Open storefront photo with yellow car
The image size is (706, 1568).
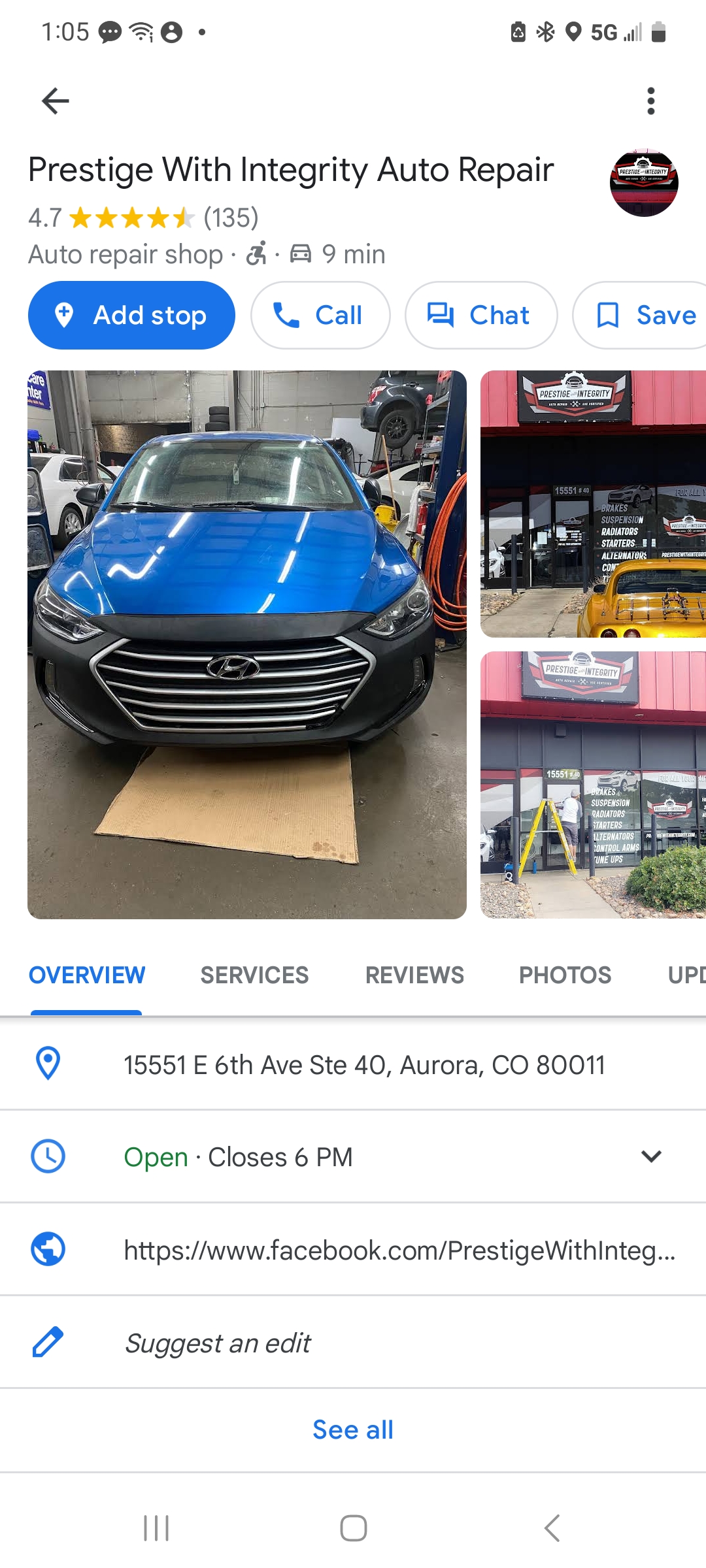click(x=593, y=504)
